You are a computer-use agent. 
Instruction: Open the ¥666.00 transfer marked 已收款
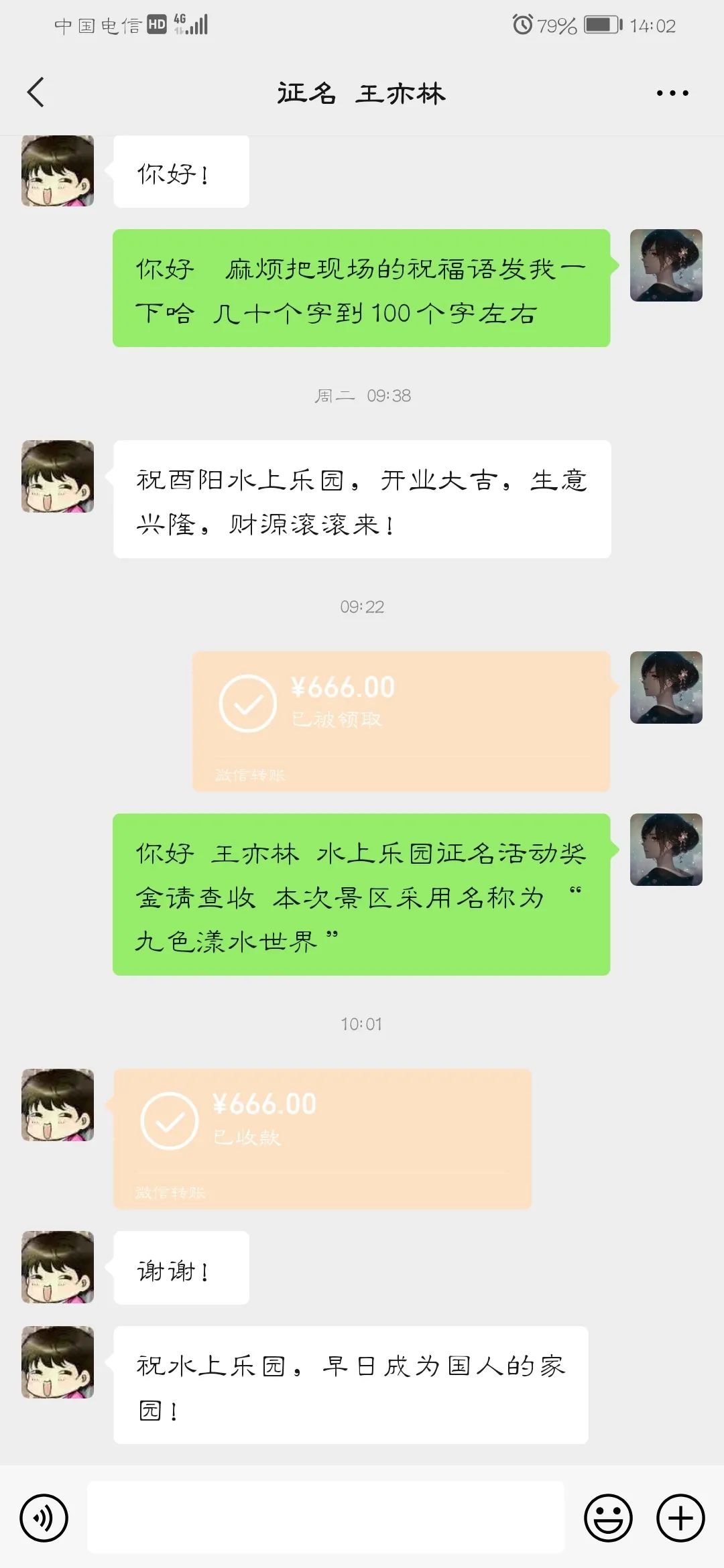[x=322, y=1138]
